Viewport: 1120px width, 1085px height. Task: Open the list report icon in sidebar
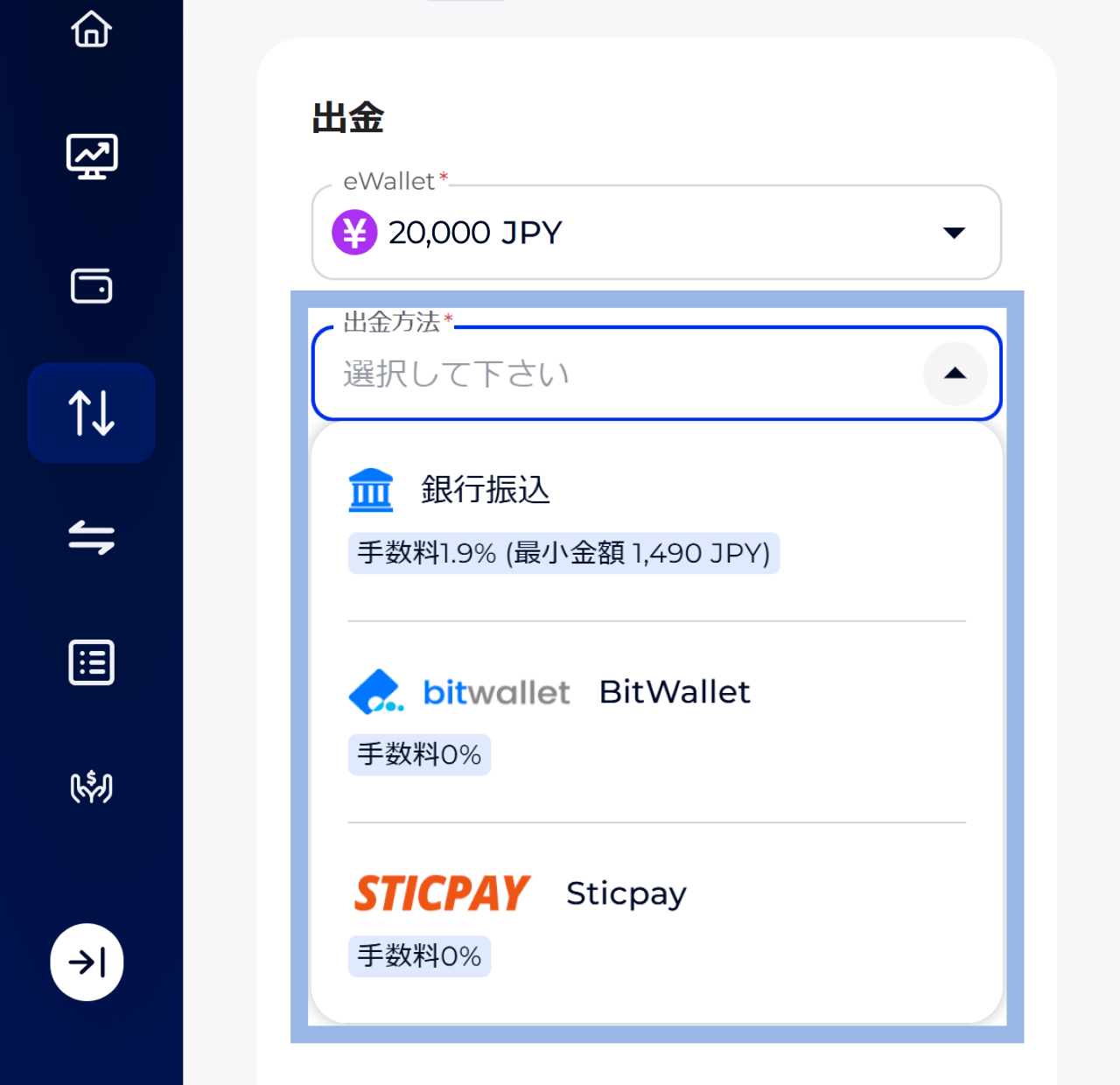[x=91, y=662]
